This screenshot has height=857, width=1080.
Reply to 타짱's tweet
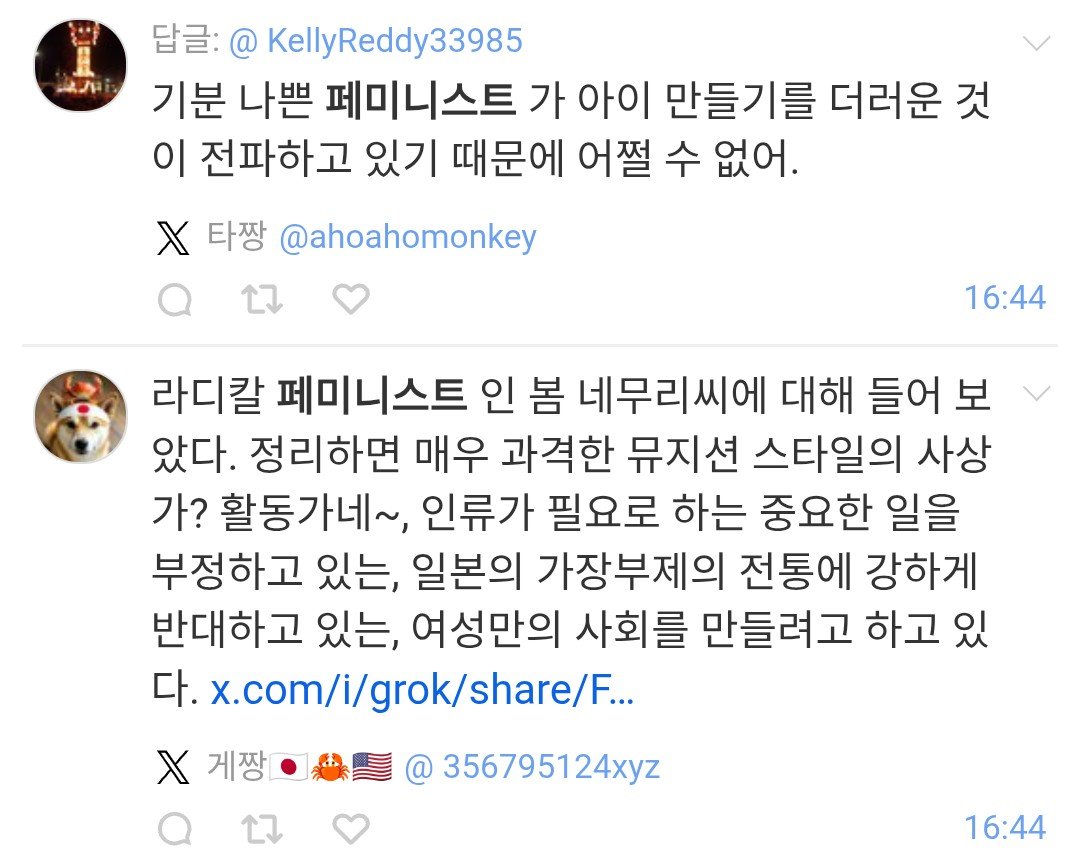click(x=175, y=299)
